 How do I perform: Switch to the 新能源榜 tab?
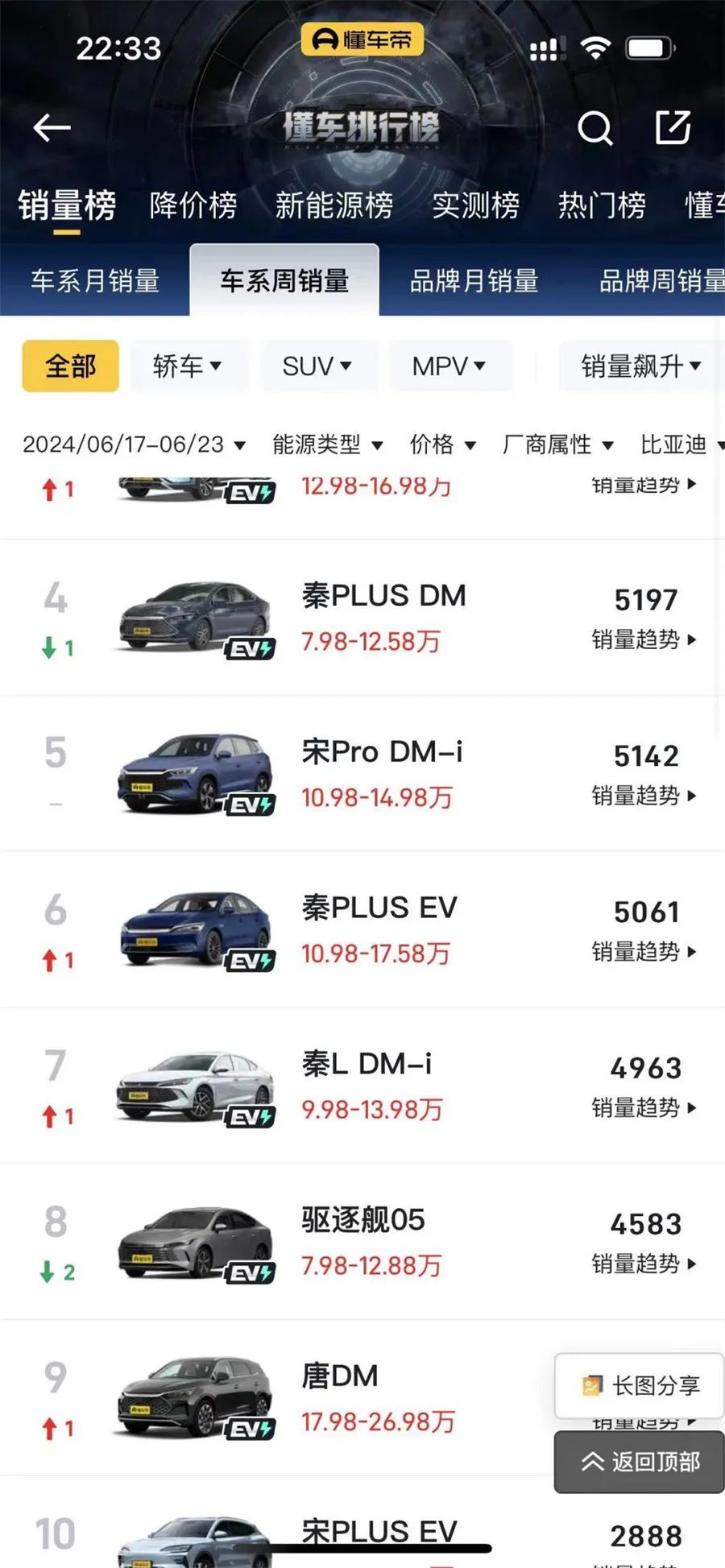(333, 205)
